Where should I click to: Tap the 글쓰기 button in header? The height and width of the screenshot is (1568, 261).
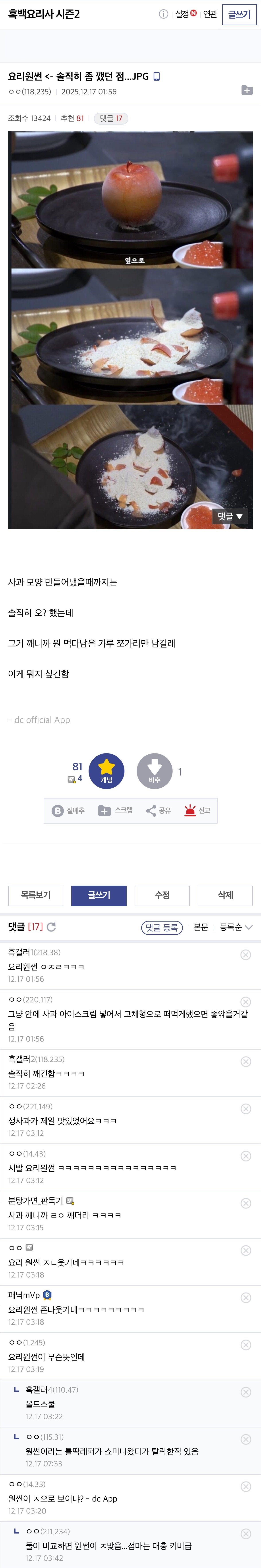[x=239, y=14]
